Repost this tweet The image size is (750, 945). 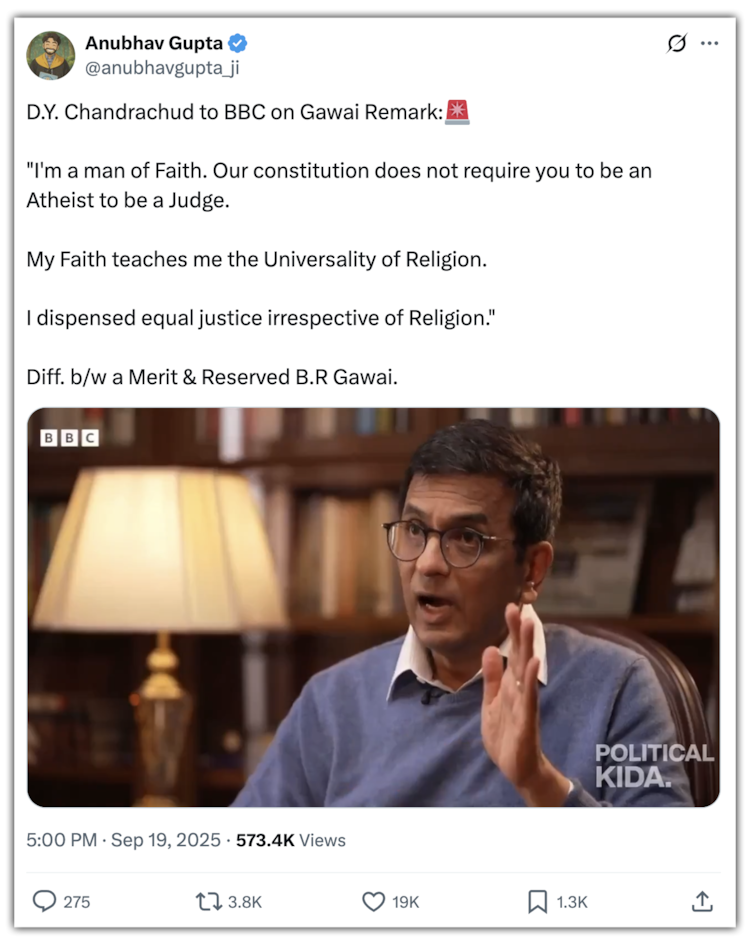tap(209, 901)
